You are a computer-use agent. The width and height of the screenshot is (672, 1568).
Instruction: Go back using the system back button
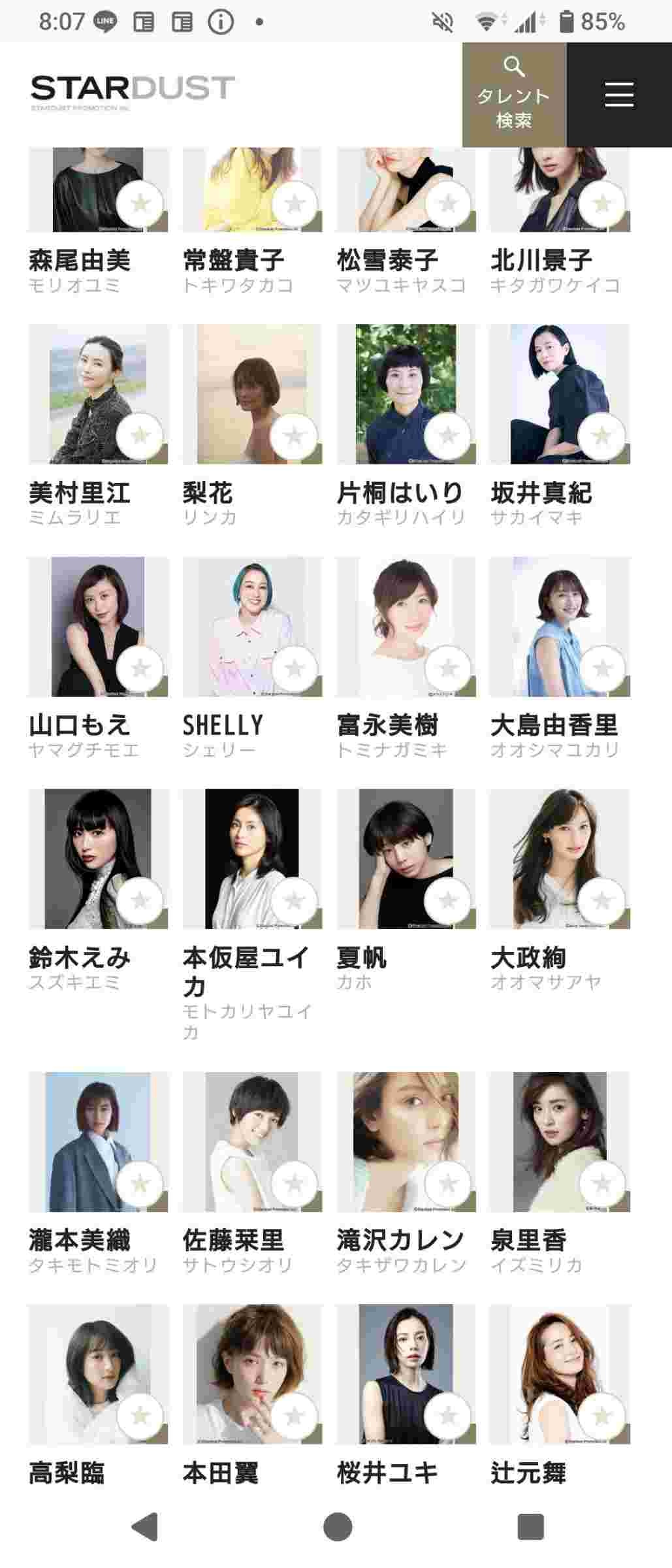(145, 1527)
